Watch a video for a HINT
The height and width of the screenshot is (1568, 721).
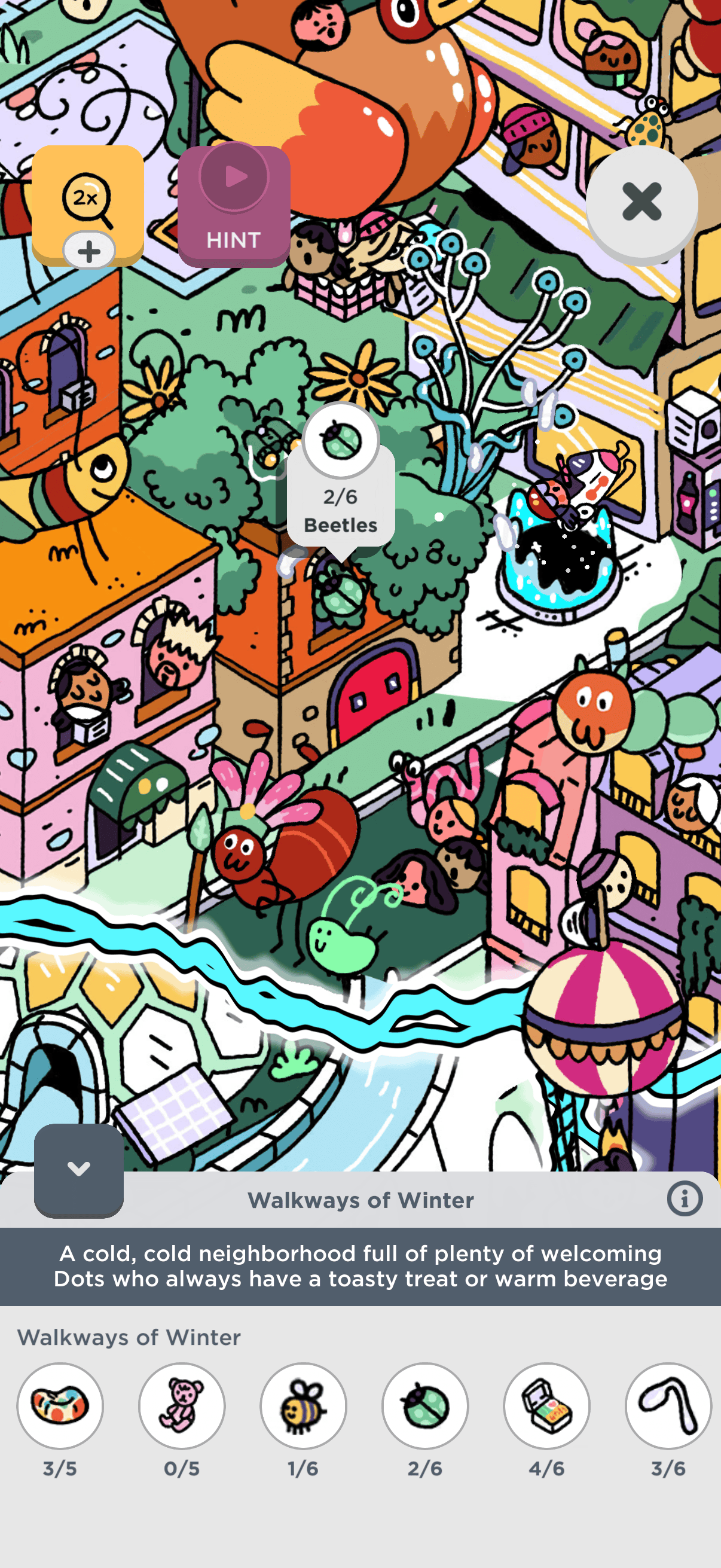pos(234,206)
